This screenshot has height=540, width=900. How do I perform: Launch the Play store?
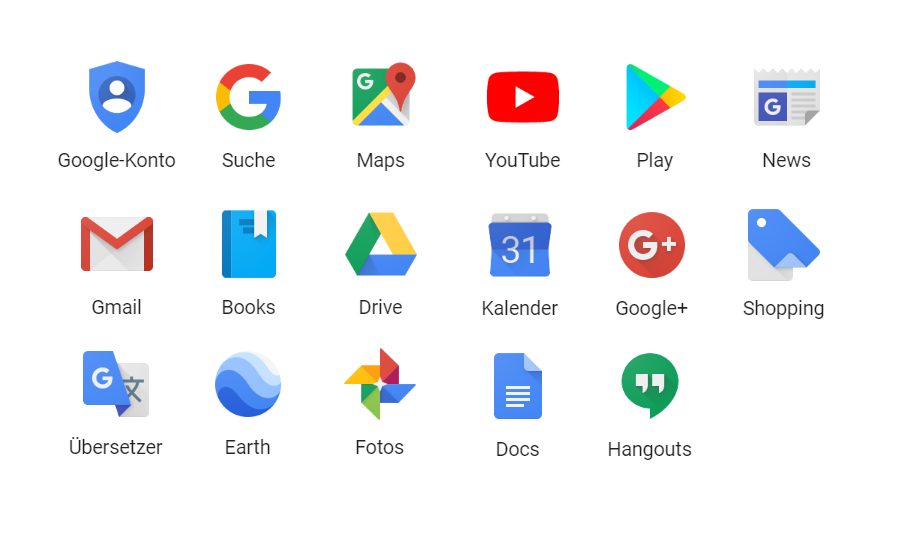[x=654, y=97]
